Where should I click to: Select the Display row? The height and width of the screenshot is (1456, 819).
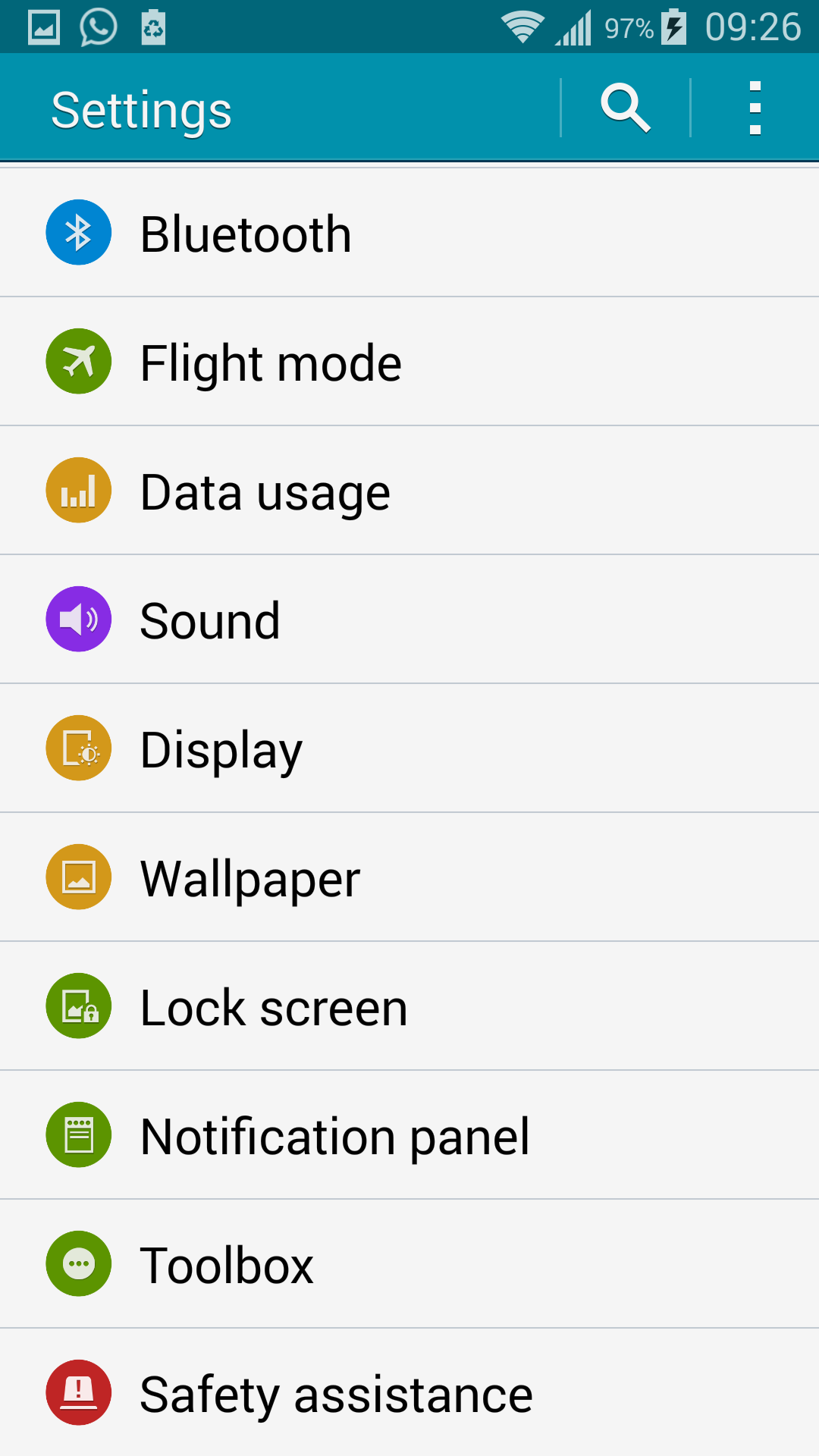409,748
